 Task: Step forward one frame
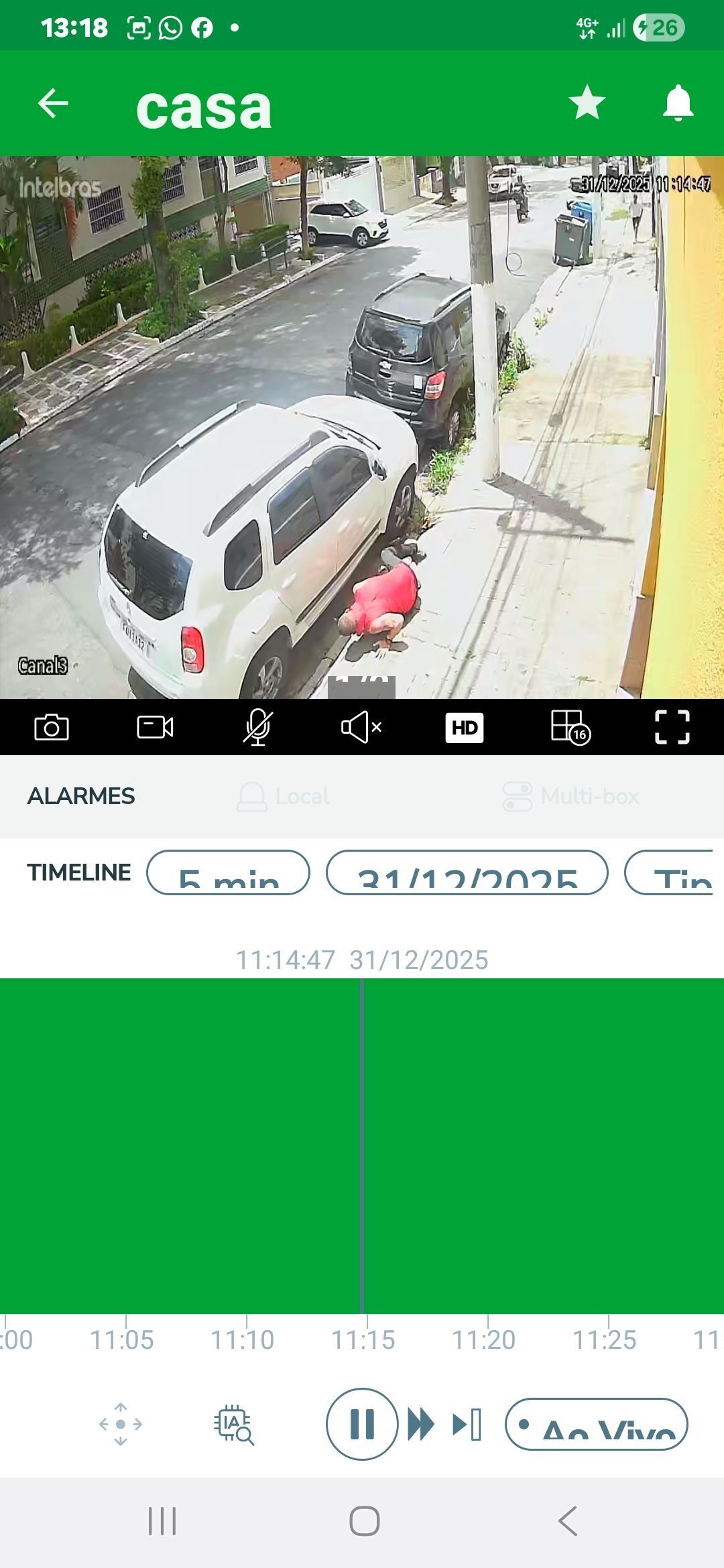(467, 1424)
